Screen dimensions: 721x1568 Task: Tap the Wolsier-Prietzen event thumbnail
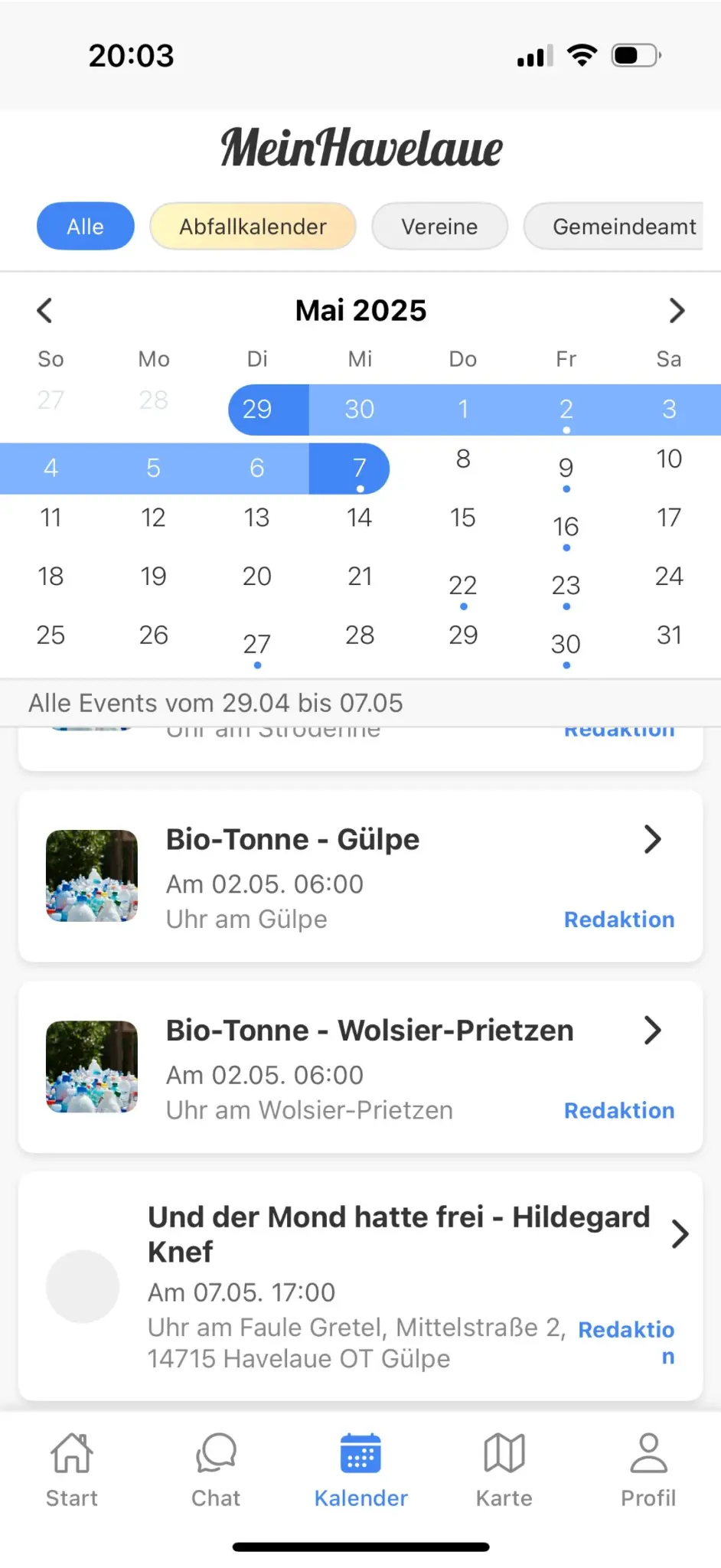[x=92, y=1067]
